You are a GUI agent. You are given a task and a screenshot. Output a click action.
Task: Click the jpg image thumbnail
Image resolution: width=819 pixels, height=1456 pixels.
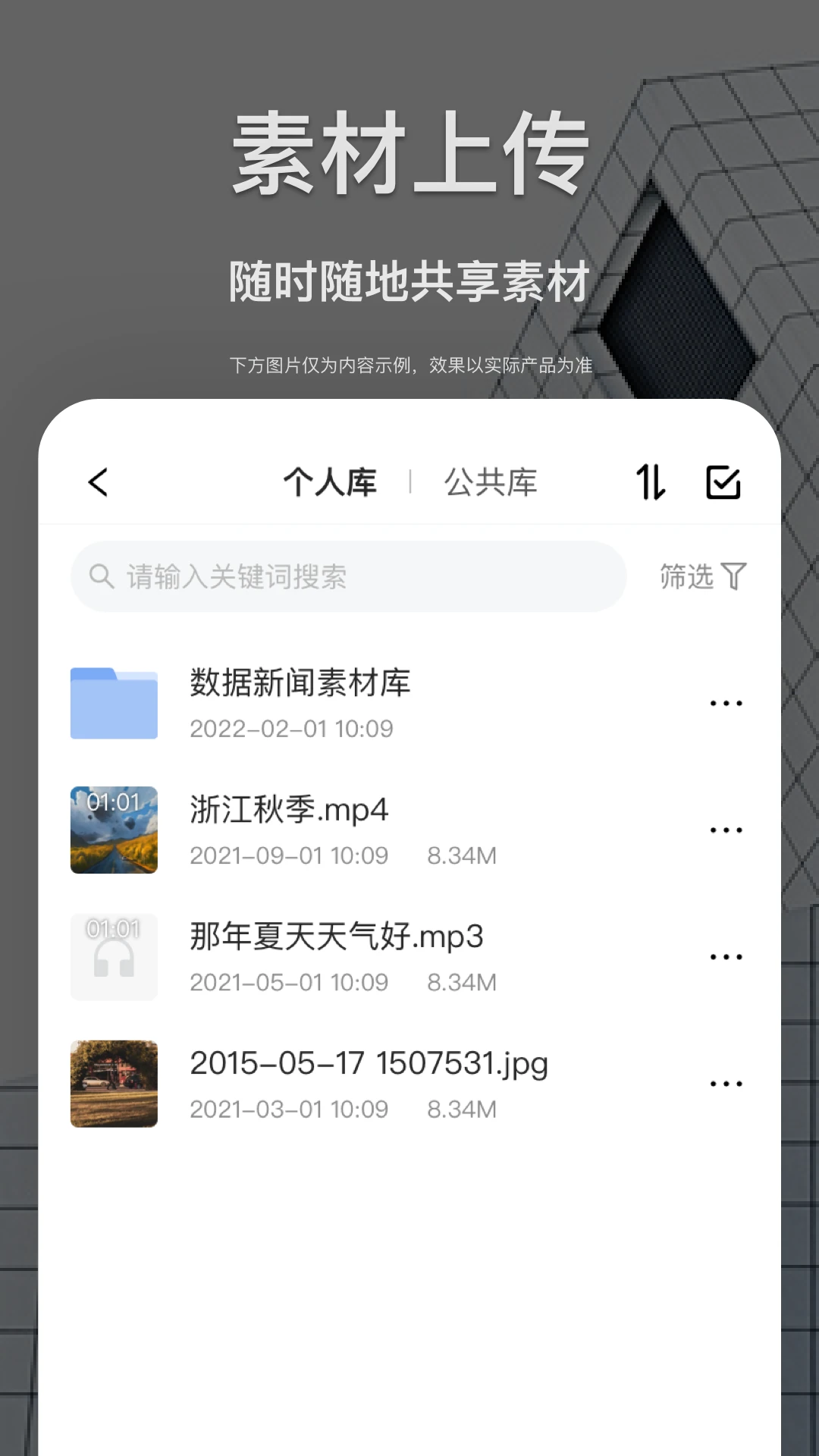pos(113,1083)
